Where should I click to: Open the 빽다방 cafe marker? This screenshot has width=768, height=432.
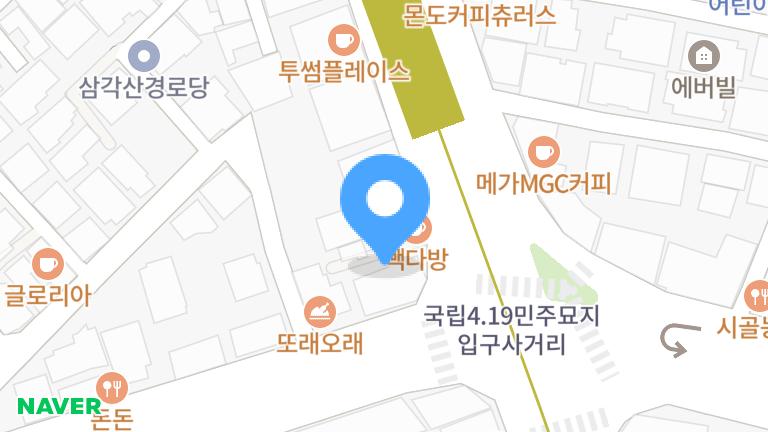(x=423, y=230)
